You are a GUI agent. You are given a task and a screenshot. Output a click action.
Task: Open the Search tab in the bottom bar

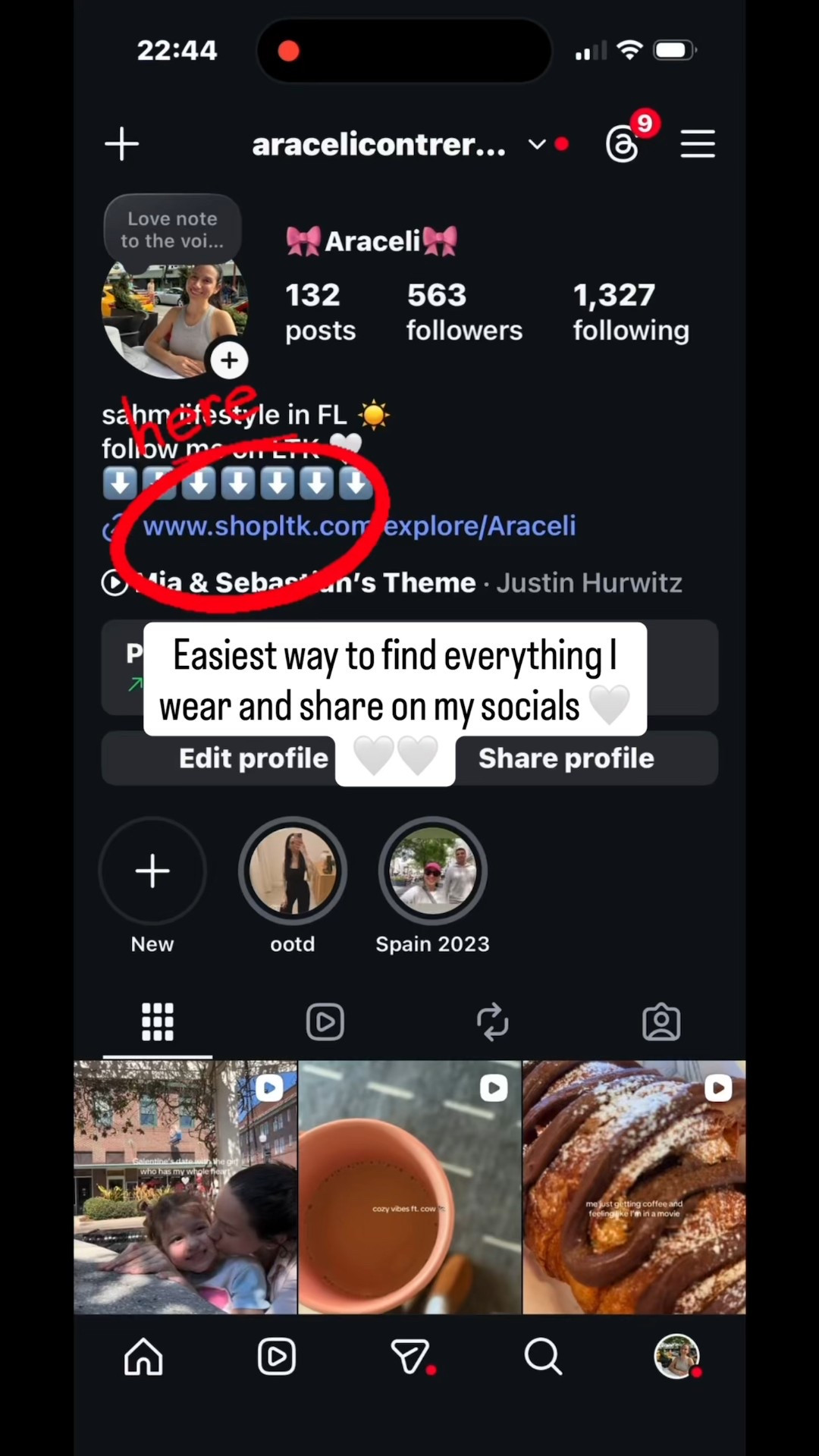click(x=543, y=1357)
